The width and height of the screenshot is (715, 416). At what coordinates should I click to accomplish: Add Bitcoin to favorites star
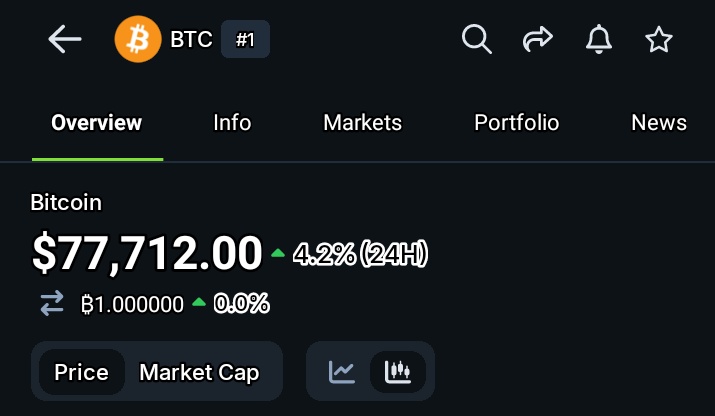(658, 40)
